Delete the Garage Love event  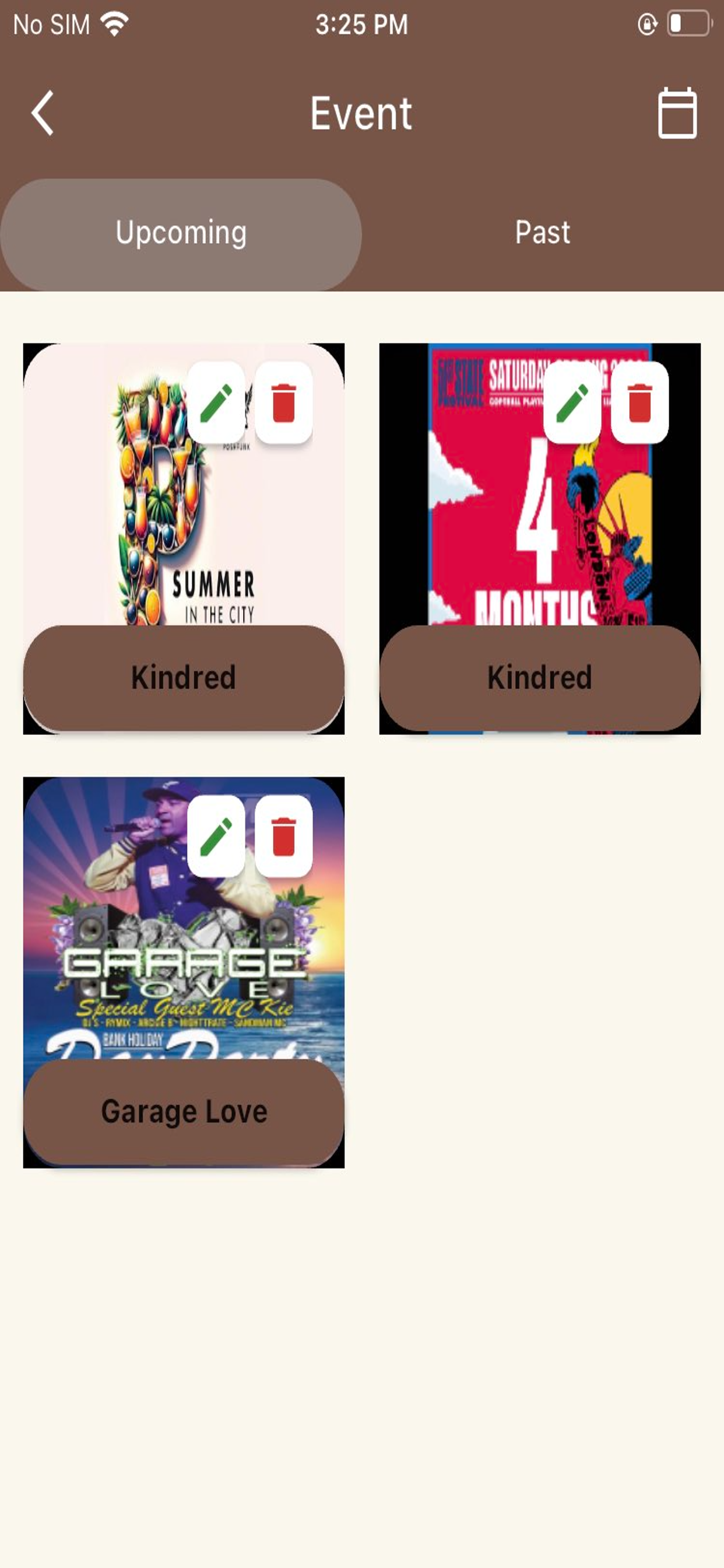283,836
